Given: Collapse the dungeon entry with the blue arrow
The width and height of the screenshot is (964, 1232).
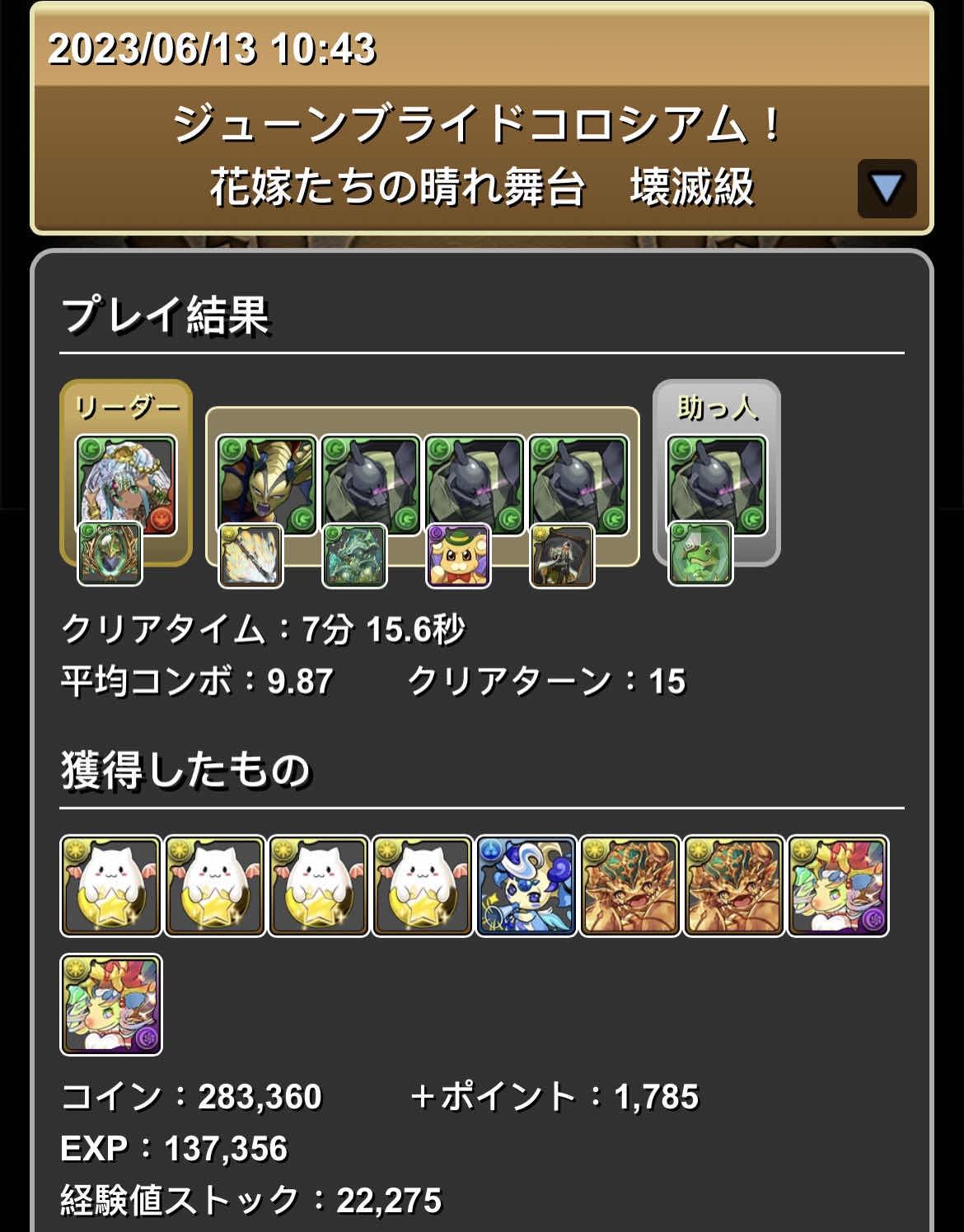Looking at the screenshot, I should (x=887, y=189).
